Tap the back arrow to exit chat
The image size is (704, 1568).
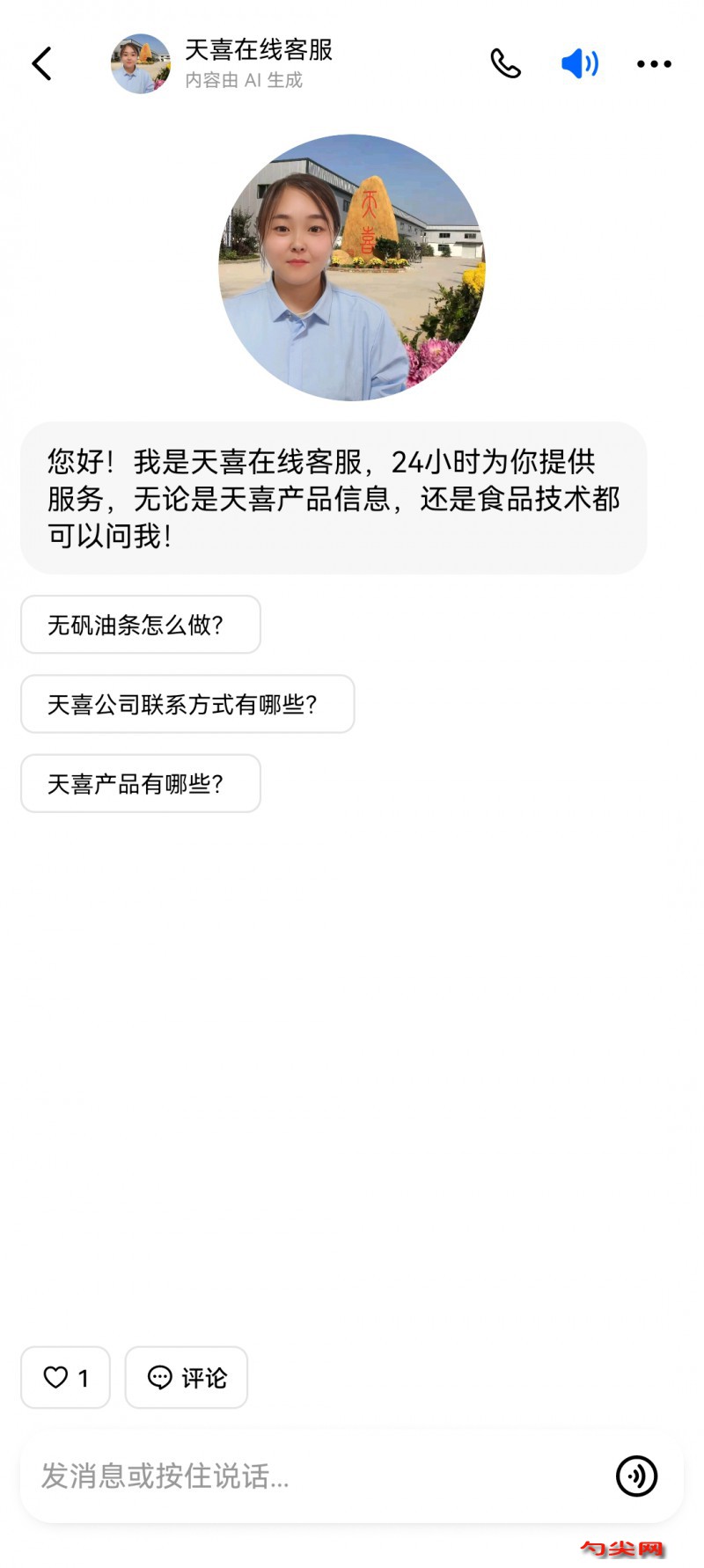pyautogui.click(x=42, y=63)
